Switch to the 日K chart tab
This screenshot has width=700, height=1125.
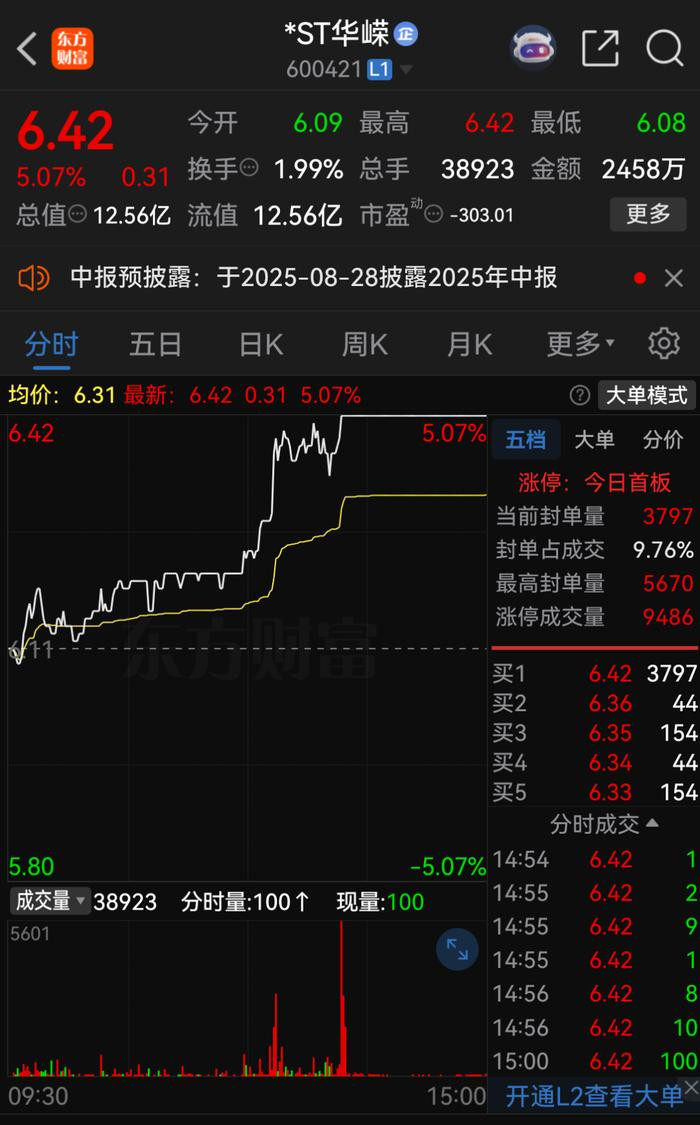coord(261,344)
